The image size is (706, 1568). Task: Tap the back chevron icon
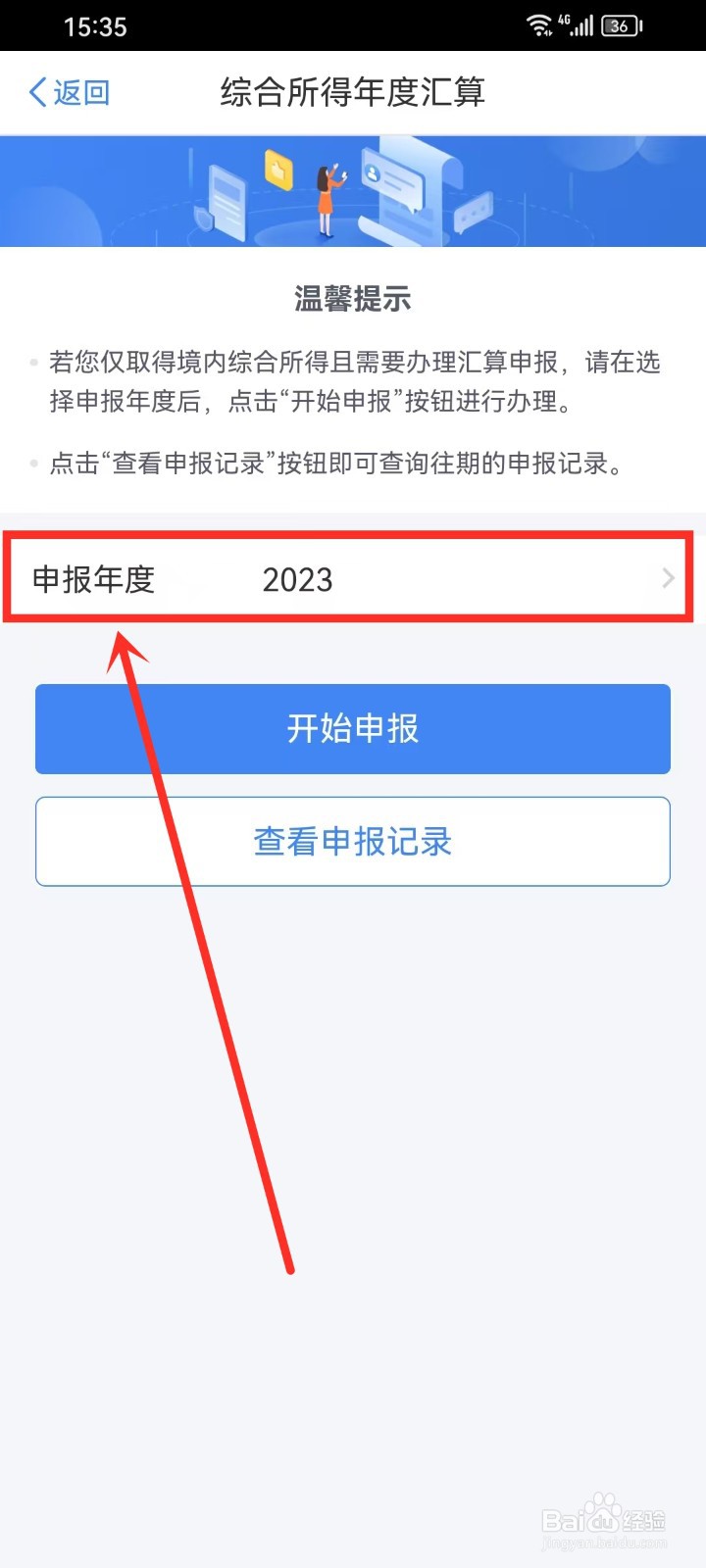tap(36, 91)
